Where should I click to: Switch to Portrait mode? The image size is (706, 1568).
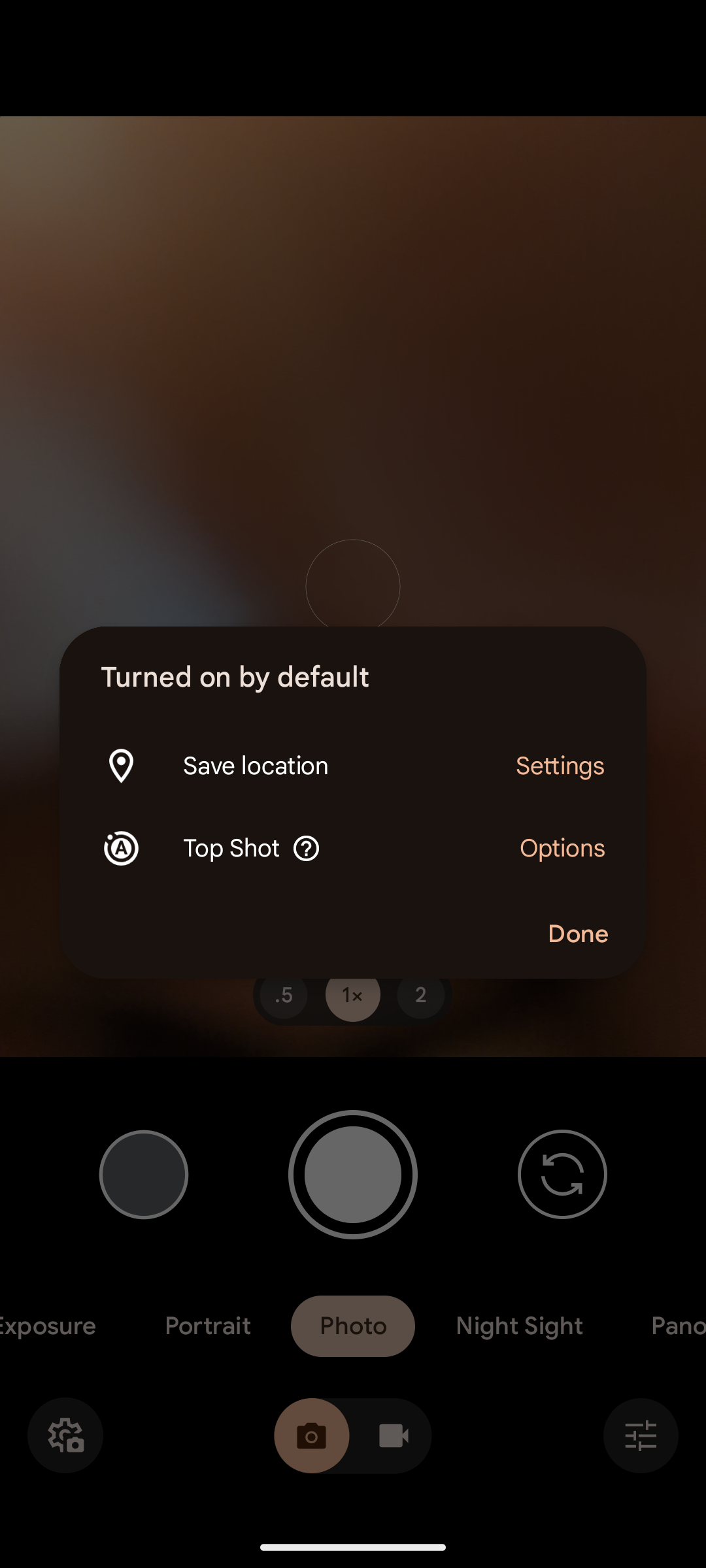[208, 1326]
